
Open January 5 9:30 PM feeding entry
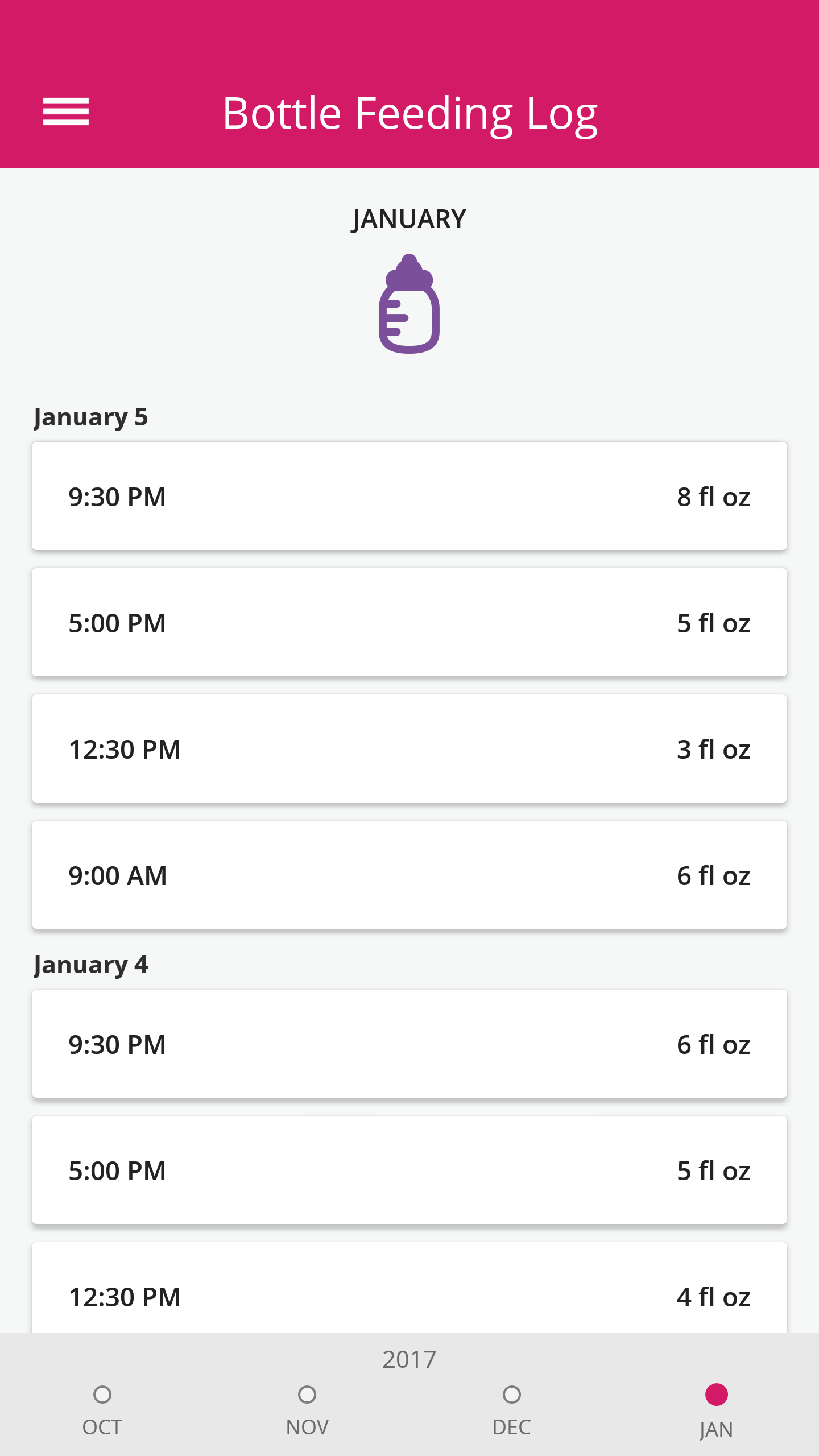409,496
